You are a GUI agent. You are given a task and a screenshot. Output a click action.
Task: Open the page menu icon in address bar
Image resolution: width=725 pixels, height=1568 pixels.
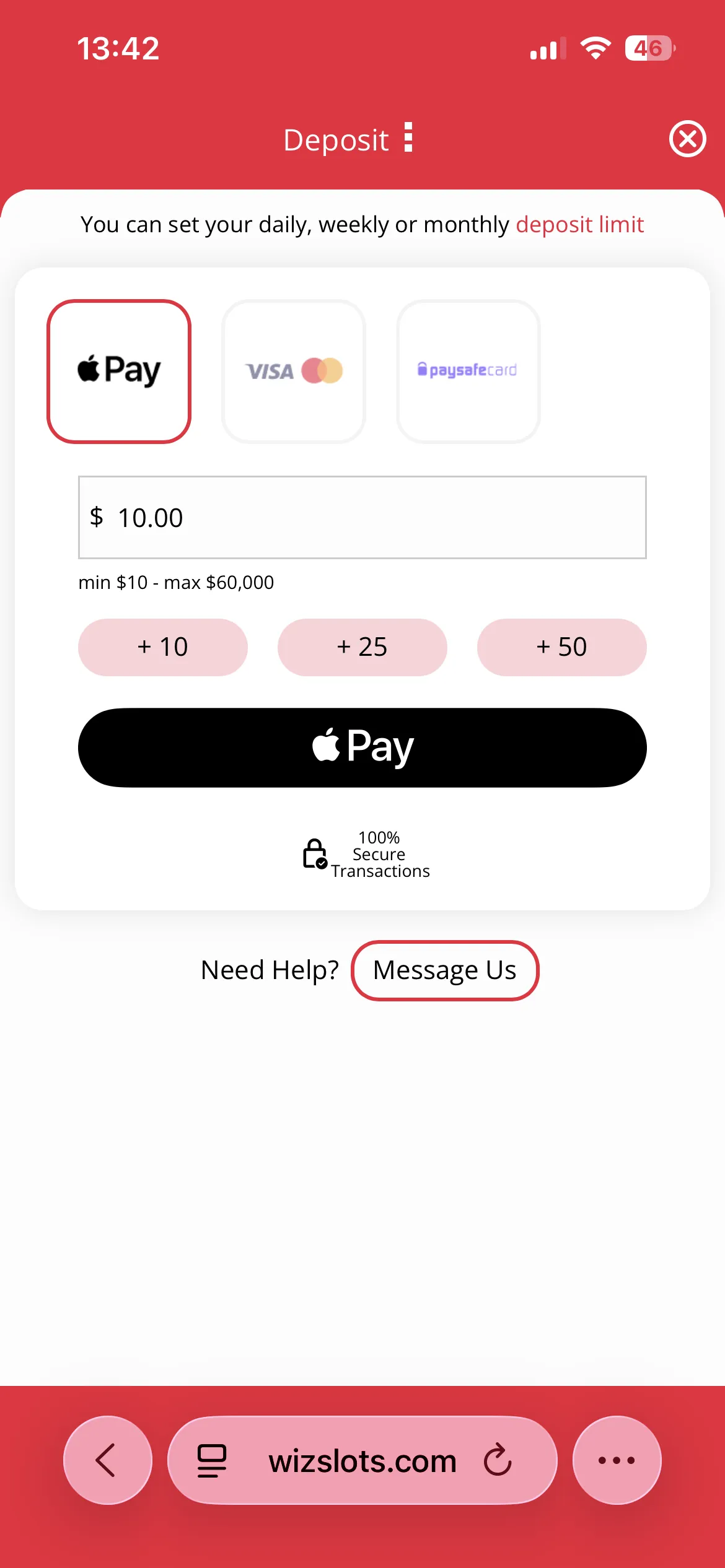(x=211, y=1461)
